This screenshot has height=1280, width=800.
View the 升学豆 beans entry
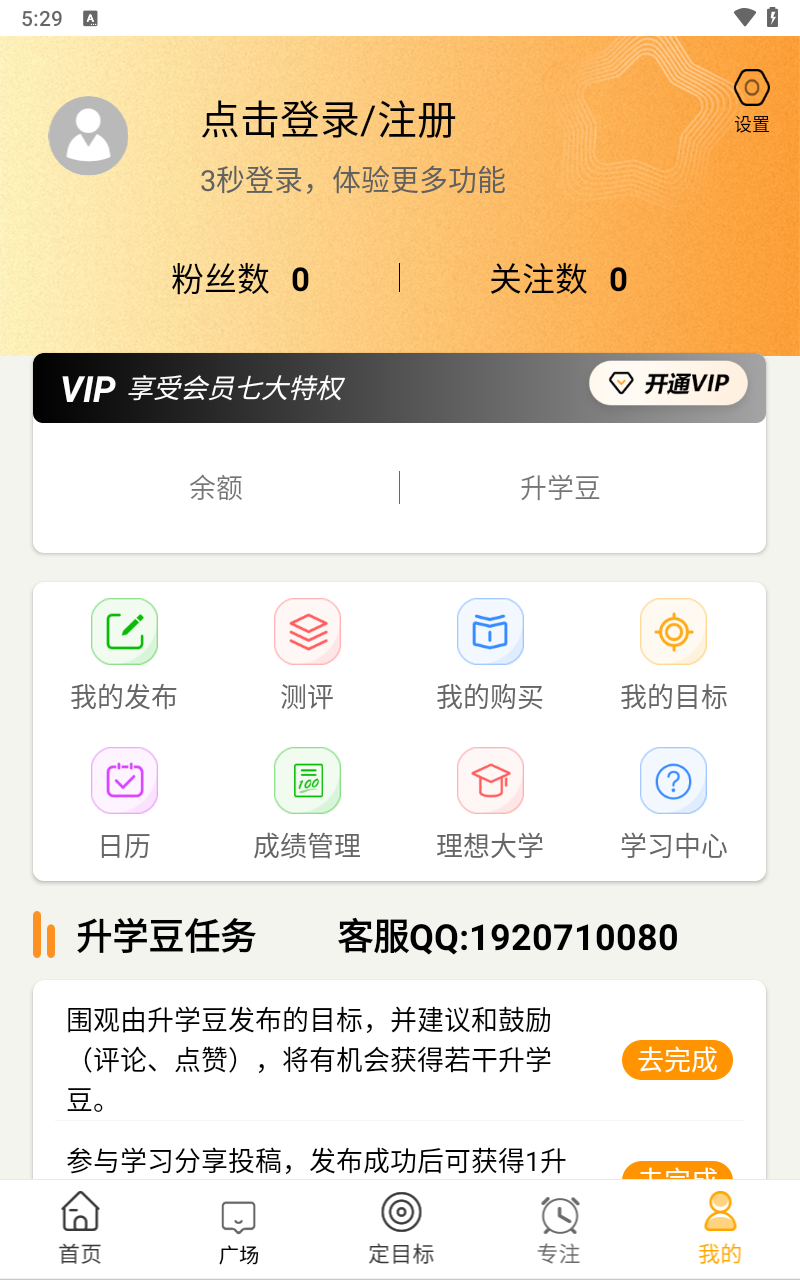pos(560,487)
